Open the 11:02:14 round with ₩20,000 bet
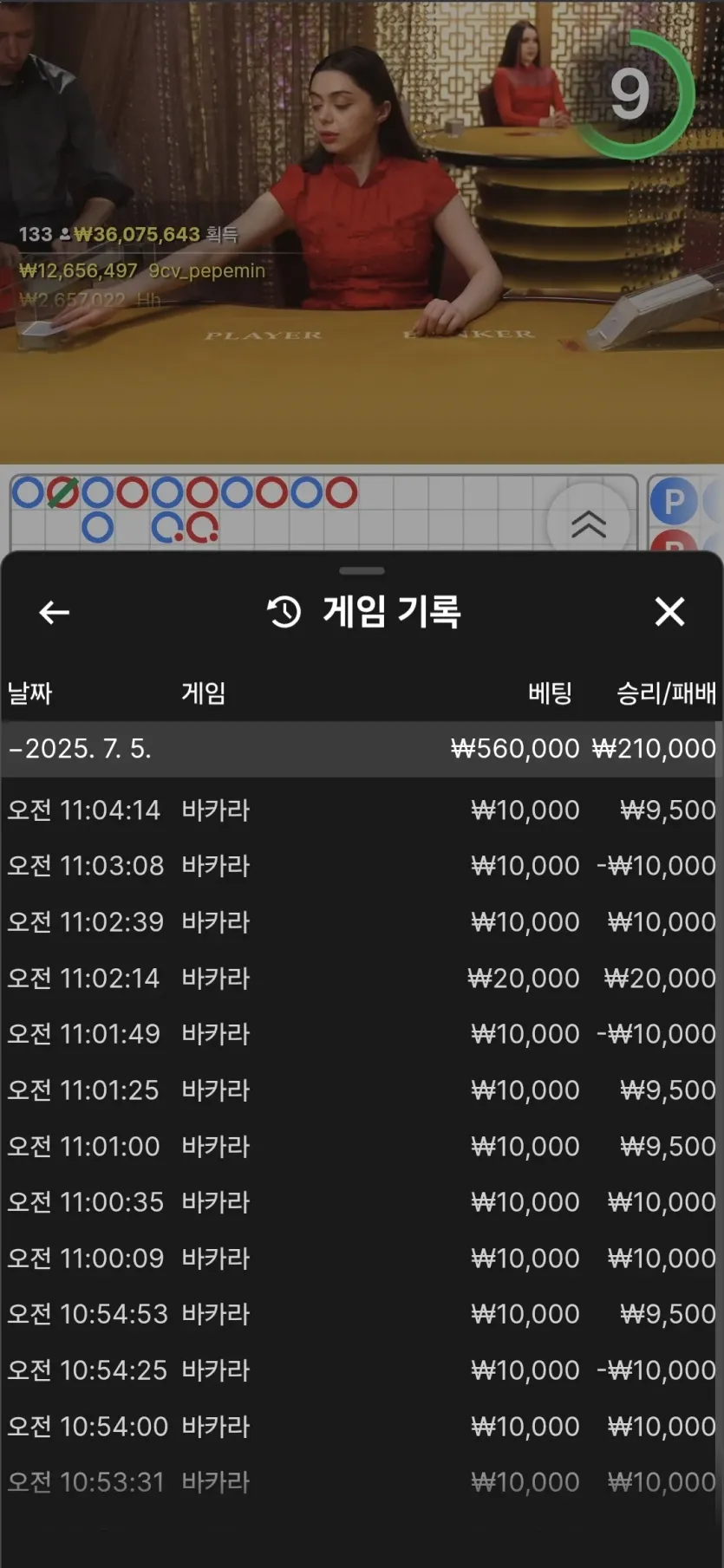This screenshot has width=724, height=1568. click(x=362, y=978)
